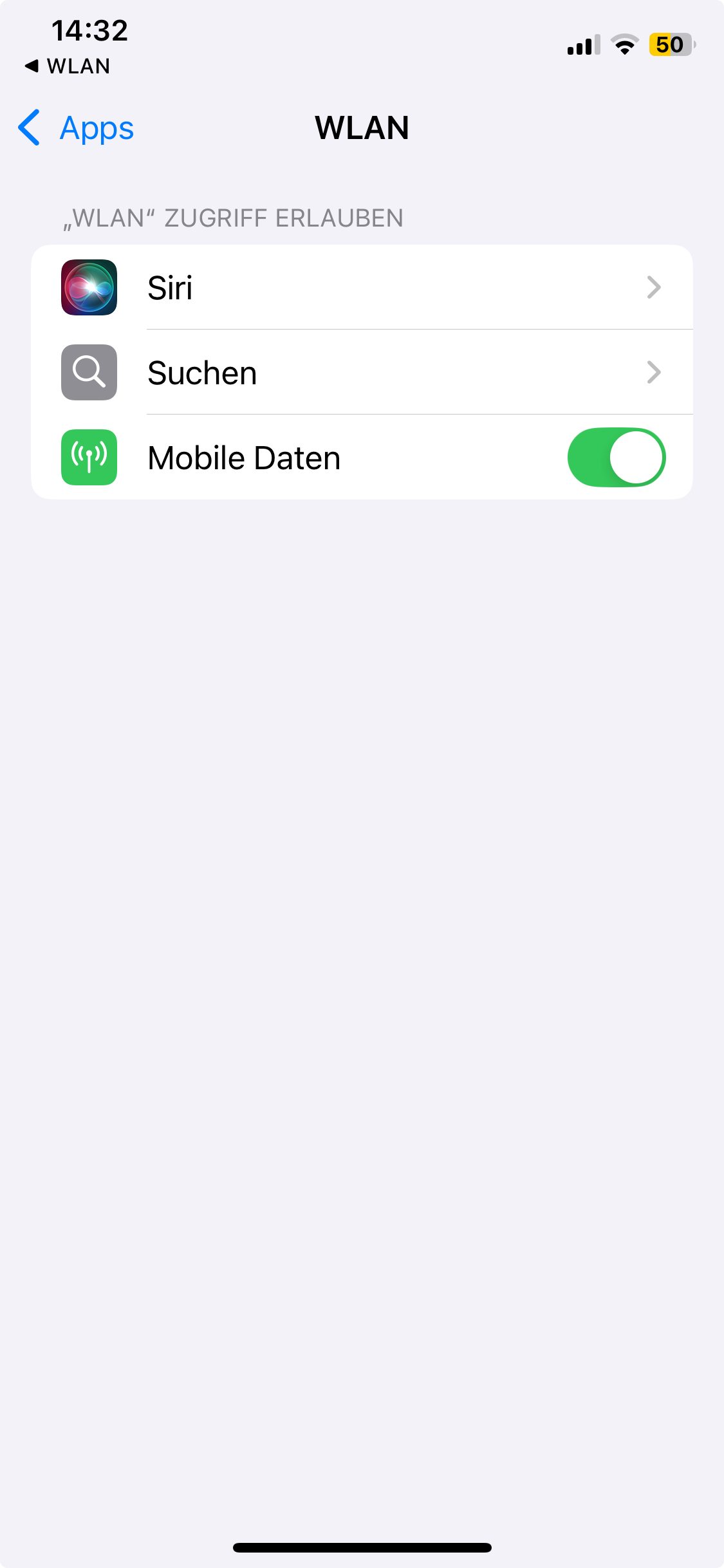Go back to Apps
Screen dimensions: 724x1568
click(77, 128)
